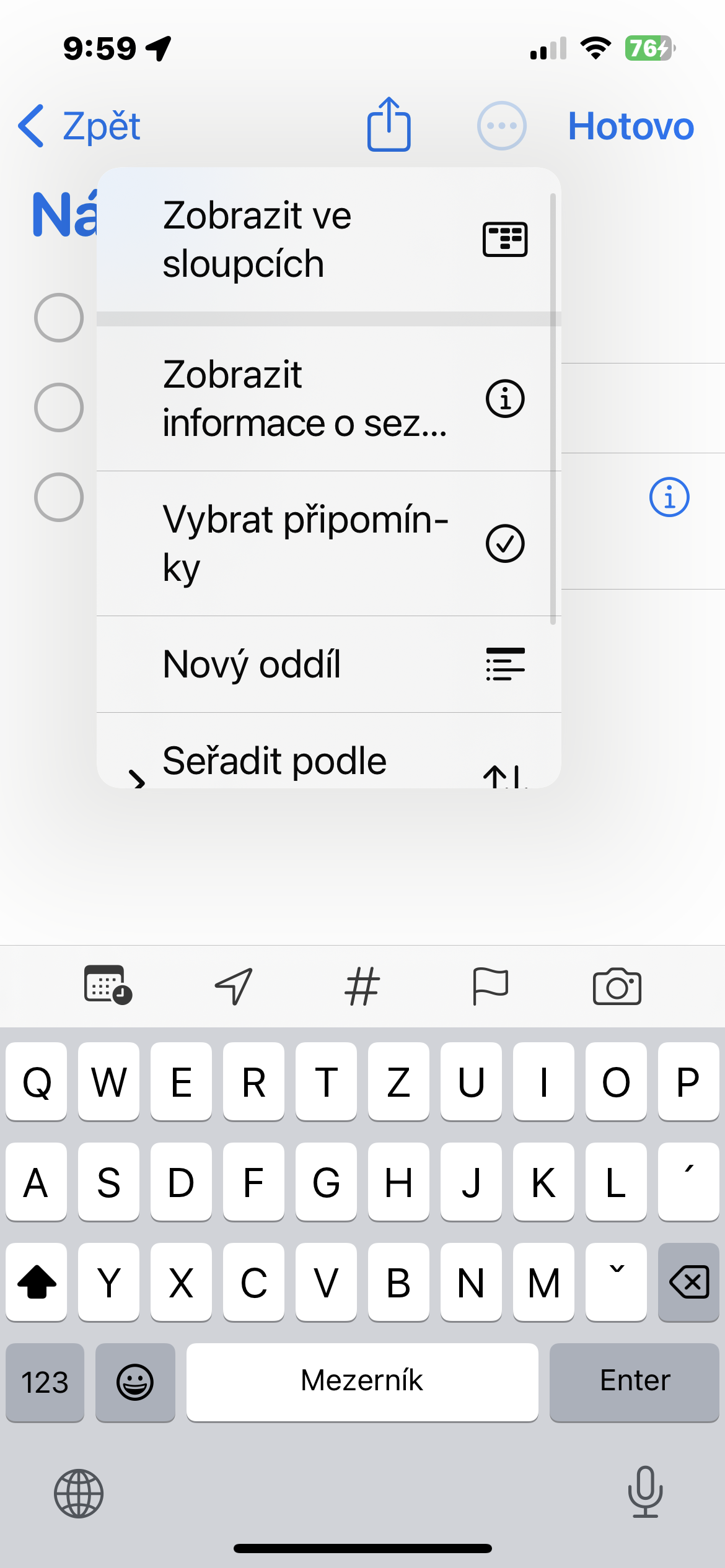Insert a hashtag tag

tap(362, 985)
